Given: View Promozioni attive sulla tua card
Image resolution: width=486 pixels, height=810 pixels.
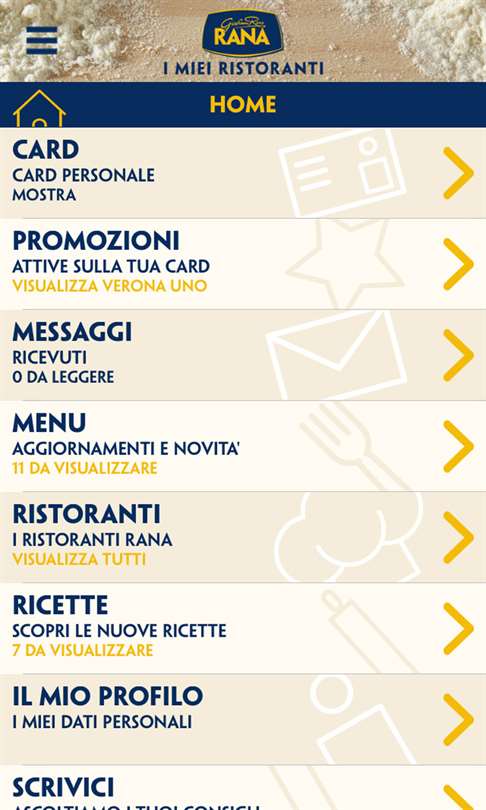Looking at the screenshot, I should (x=243, y=264).
